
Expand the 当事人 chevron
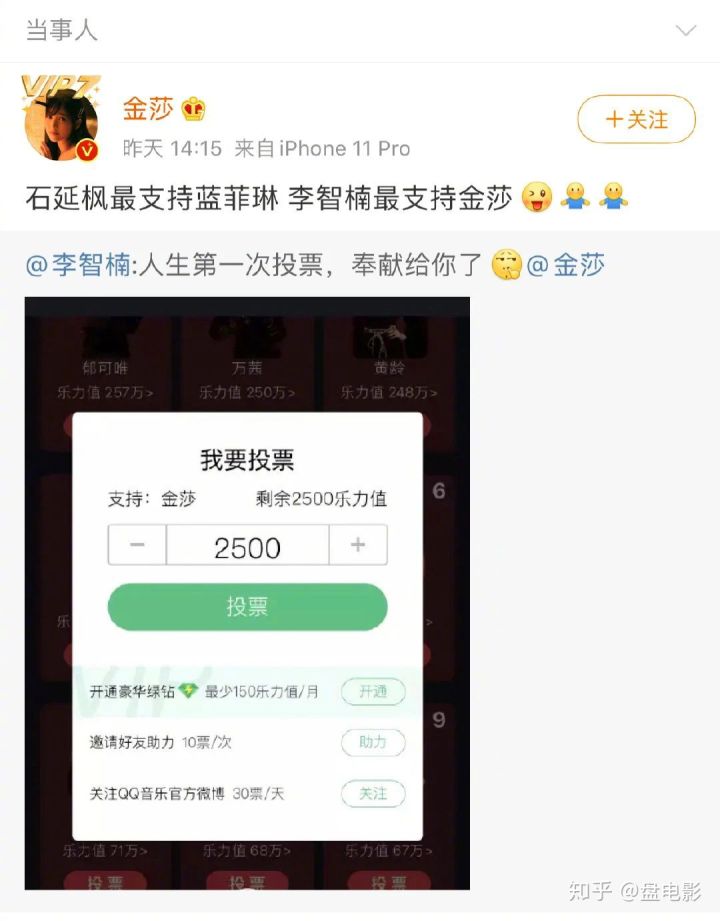686,30
